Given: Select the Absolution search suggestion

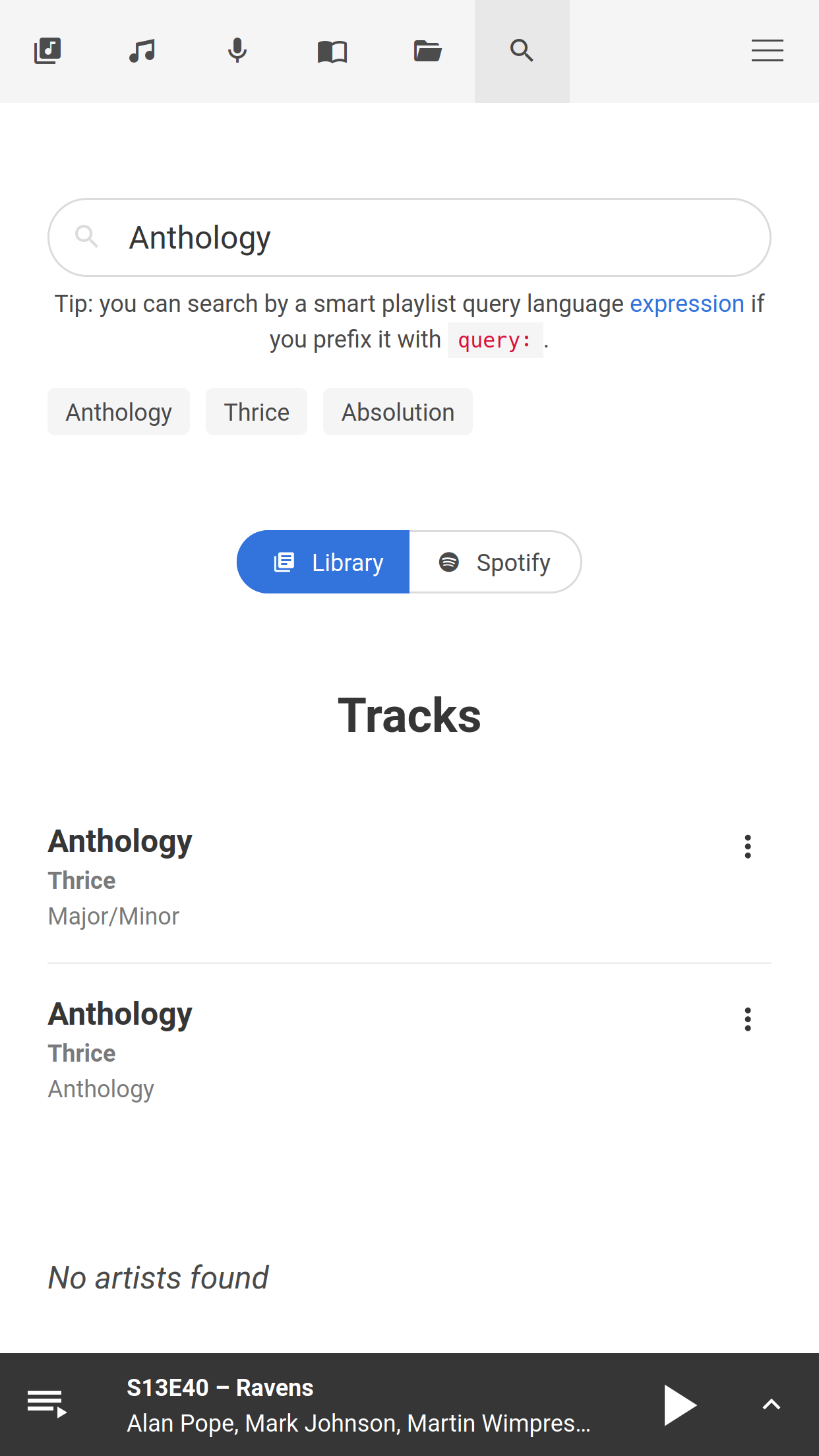Looking at the screenshot, I should pyautogui.click(x=397, y=411).
